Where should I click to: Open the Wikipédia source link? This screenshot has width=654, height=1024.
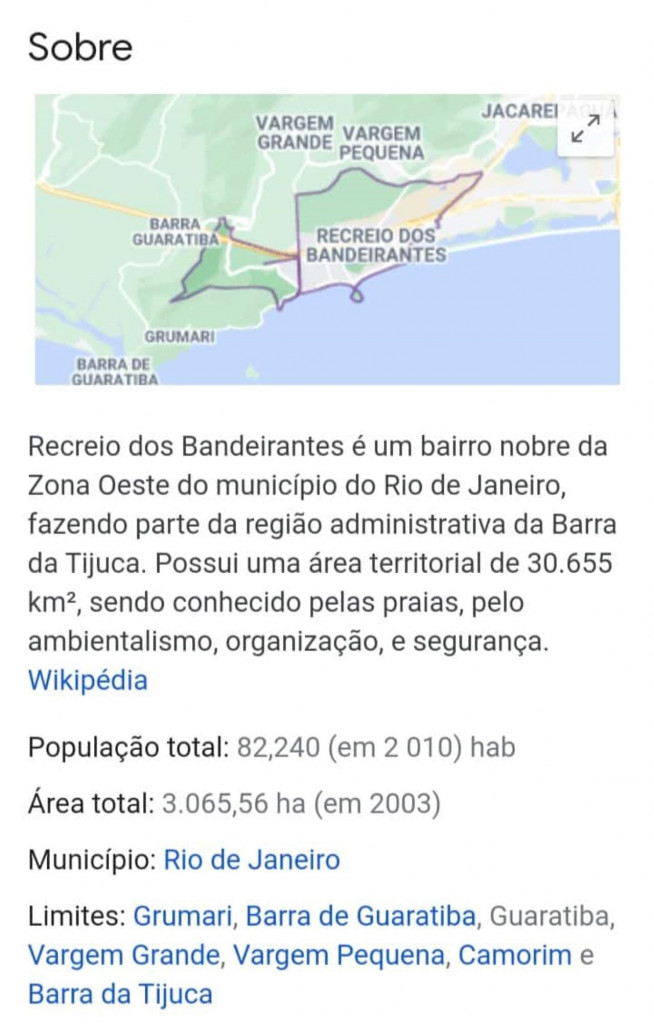point(88,681)
